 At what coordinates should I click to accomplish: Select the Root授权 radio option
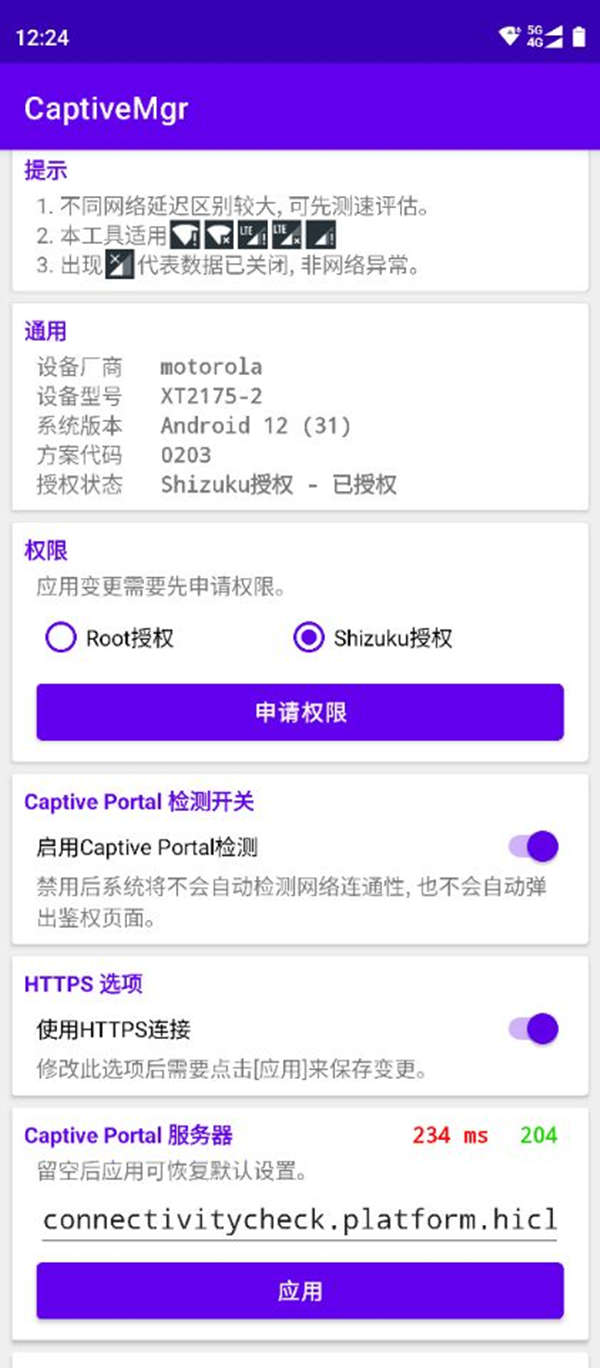coord(61,638)
